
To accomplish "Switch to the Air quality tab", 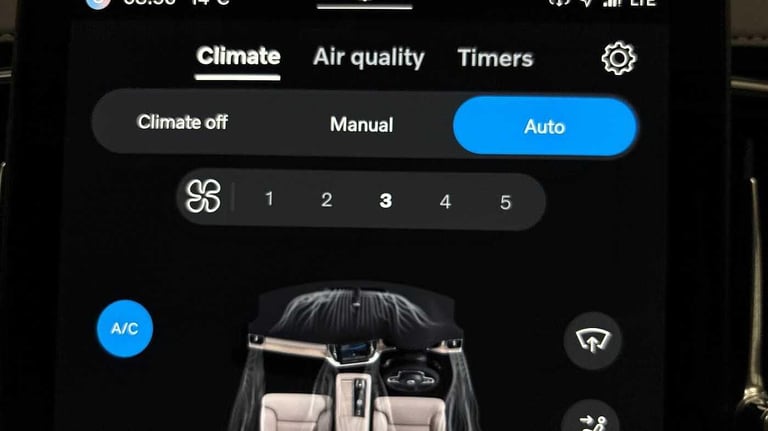I will (x=368, y=57).
